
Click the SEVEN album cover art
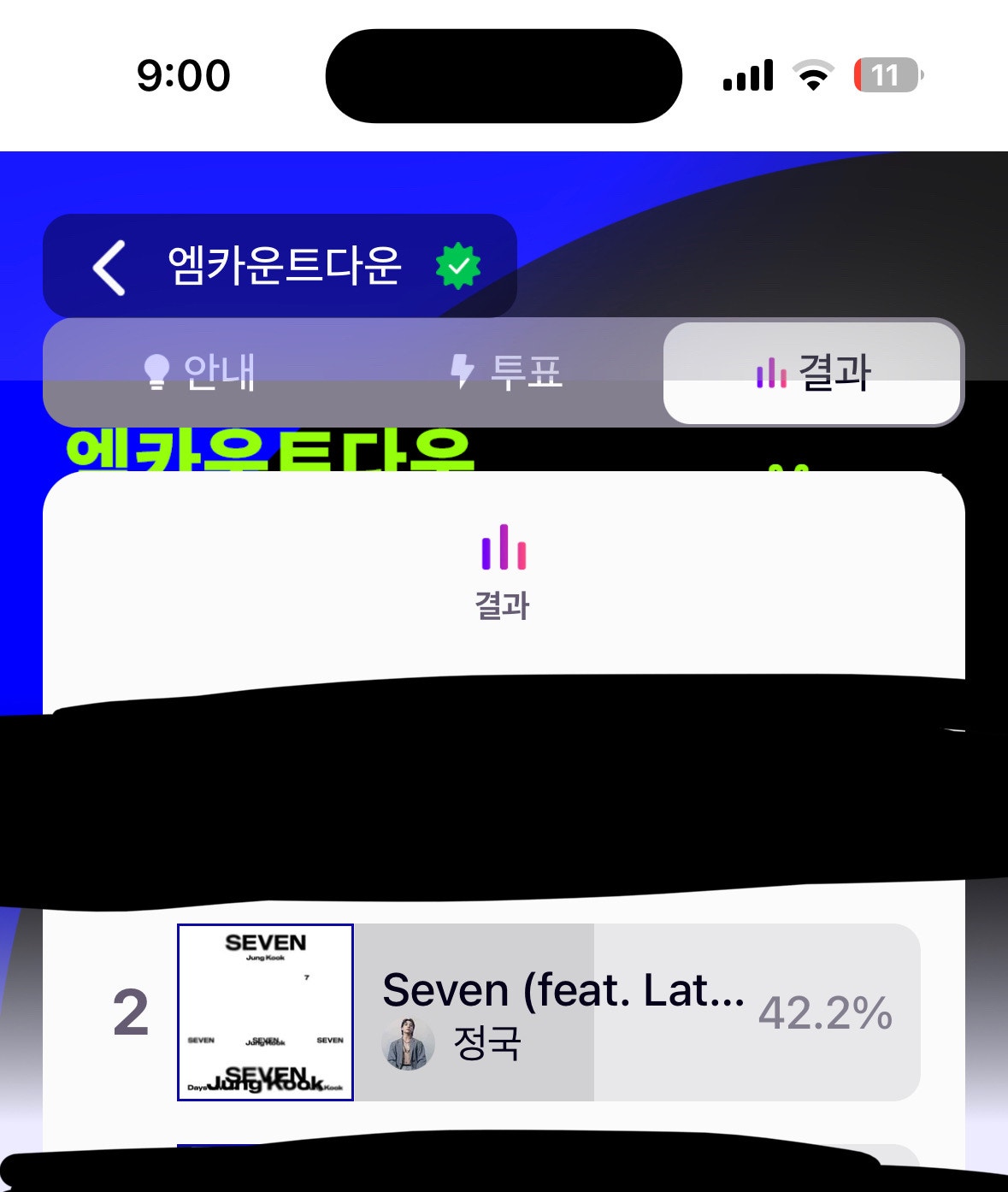pos(264,1012)
